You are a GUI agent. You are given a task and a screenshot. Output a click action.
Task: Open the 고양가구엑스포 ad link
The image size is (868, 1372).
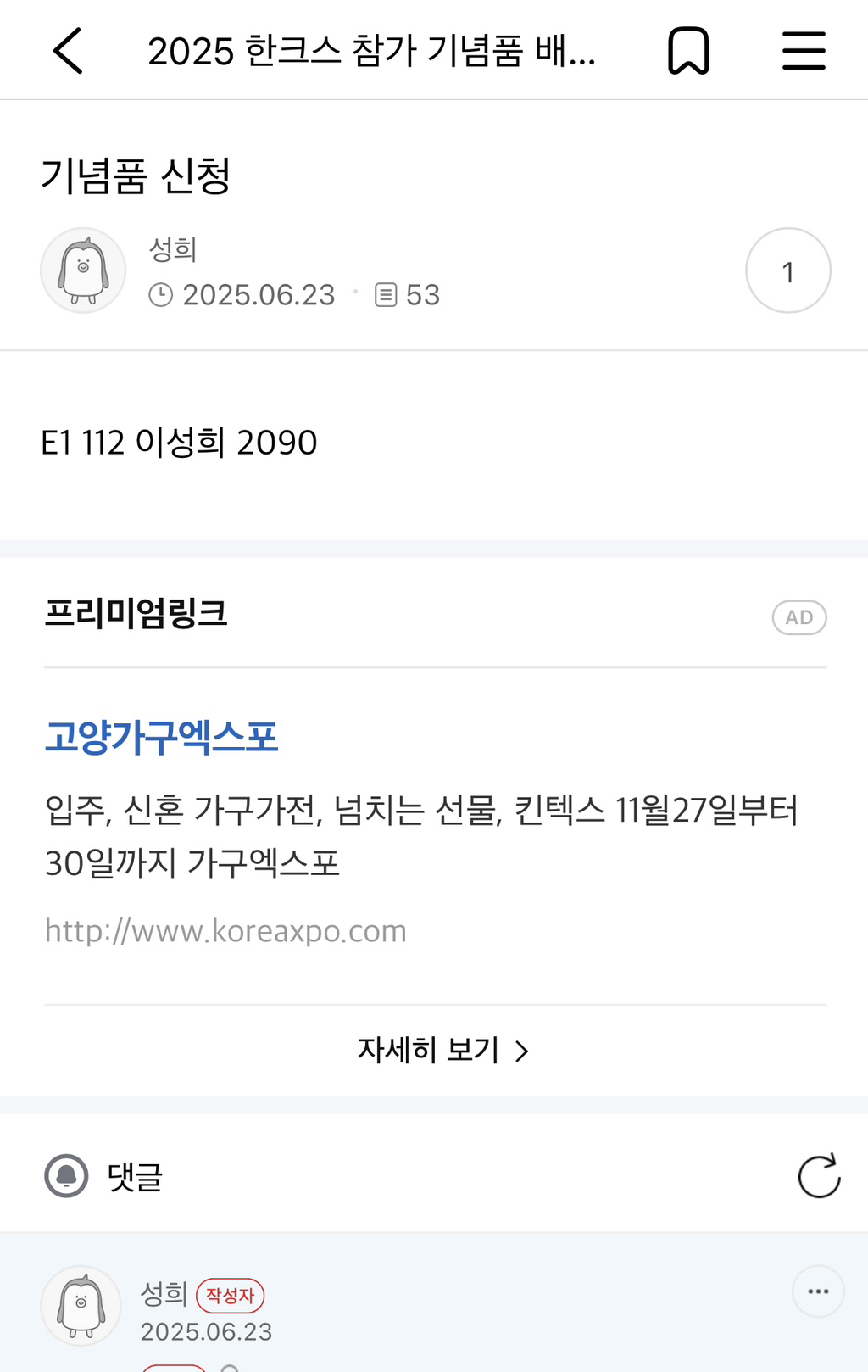161,736
